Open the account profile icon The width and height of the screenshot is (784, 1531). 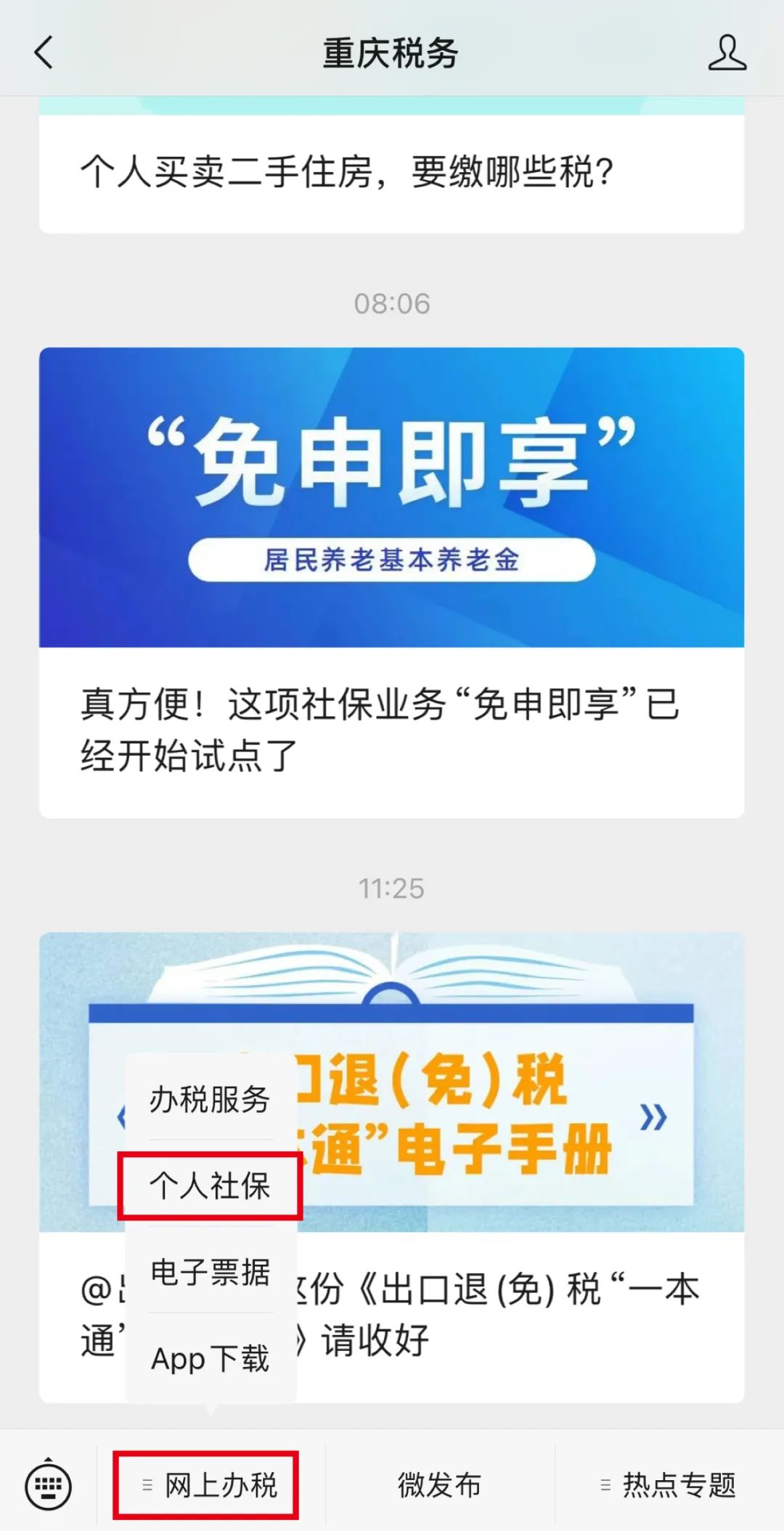727,53
